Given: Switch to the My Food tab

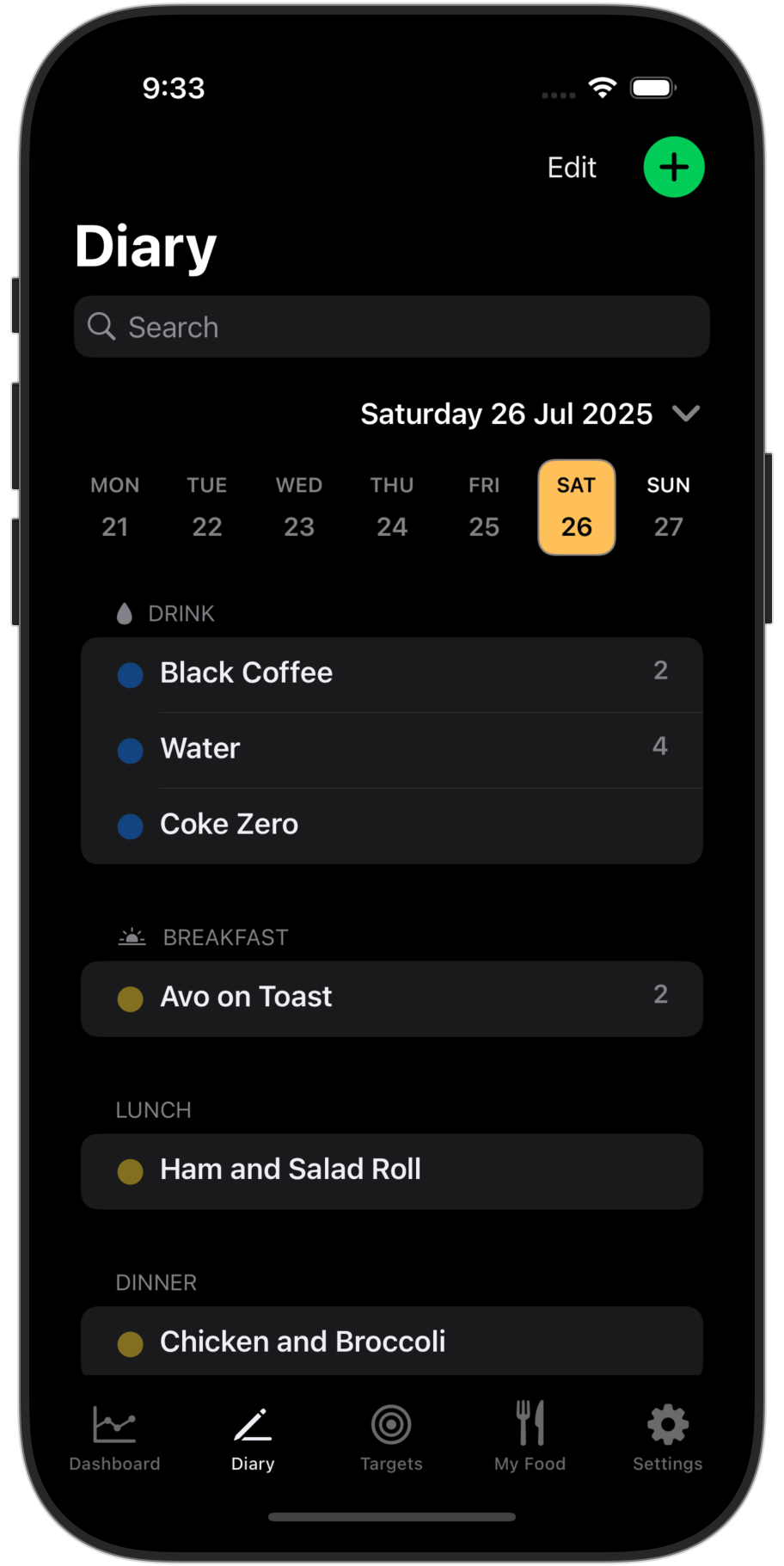Looking at the screenshot, I should pos(530,1436).
